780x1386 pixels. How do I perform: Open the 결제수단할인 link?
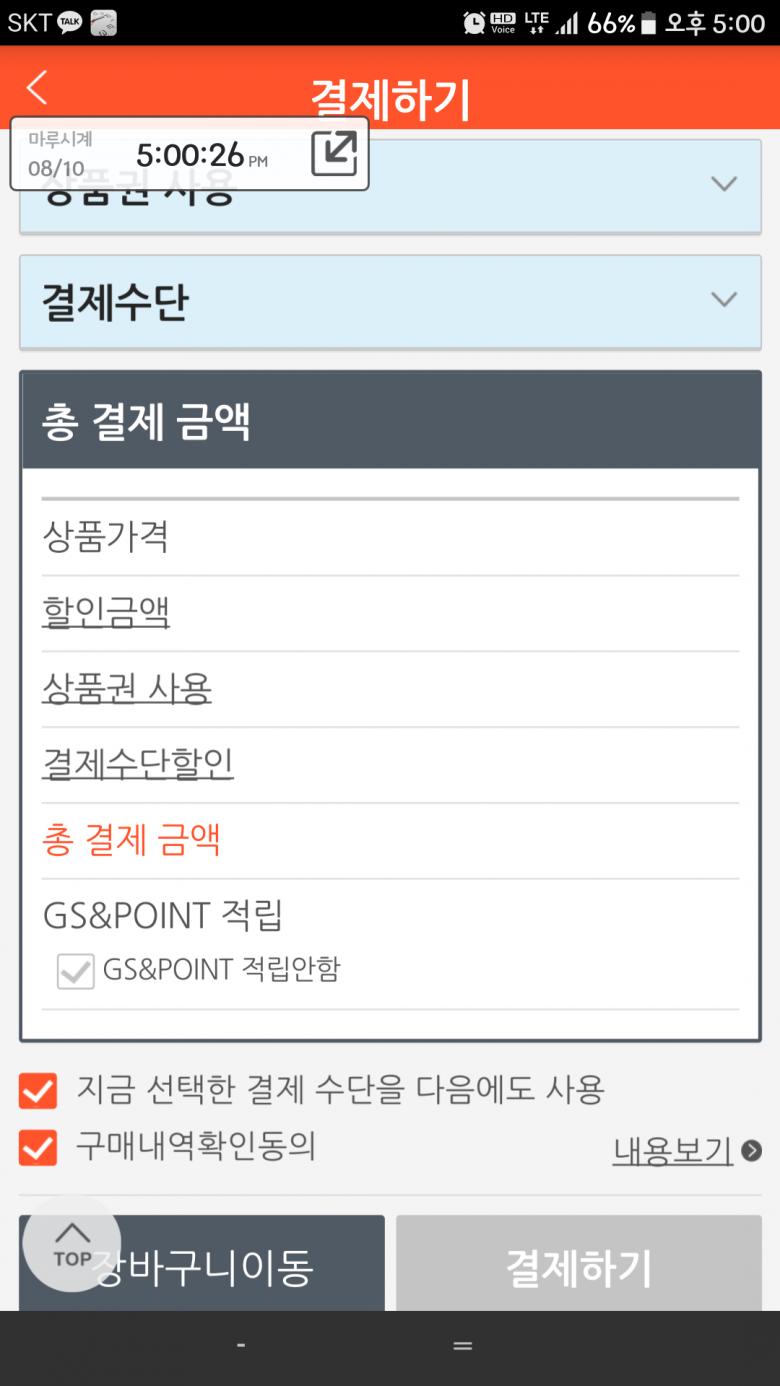click(138, 764)
